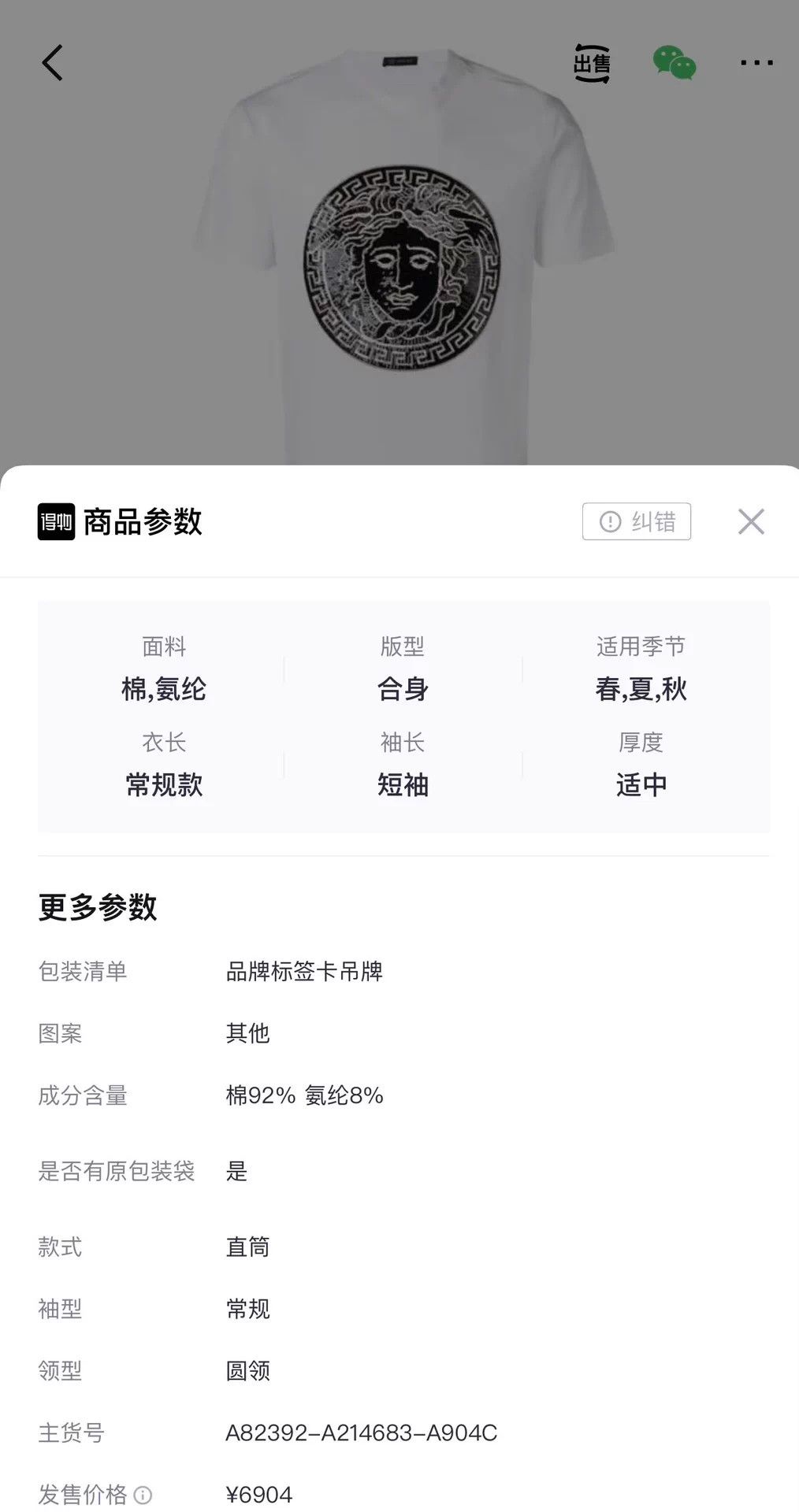Close the 商品参数 panel

(x=751, y=521)
